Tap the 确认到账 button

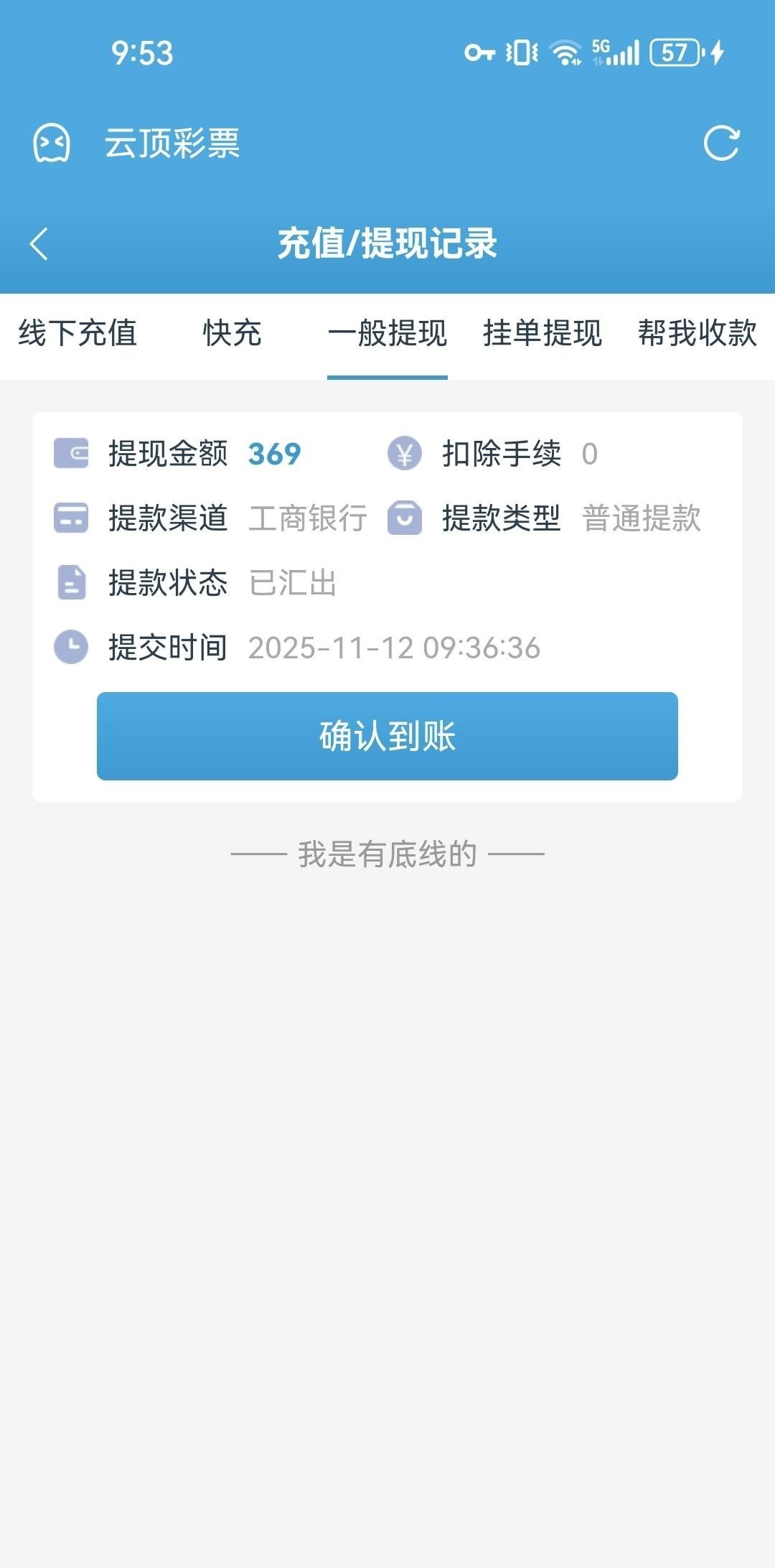387,736
